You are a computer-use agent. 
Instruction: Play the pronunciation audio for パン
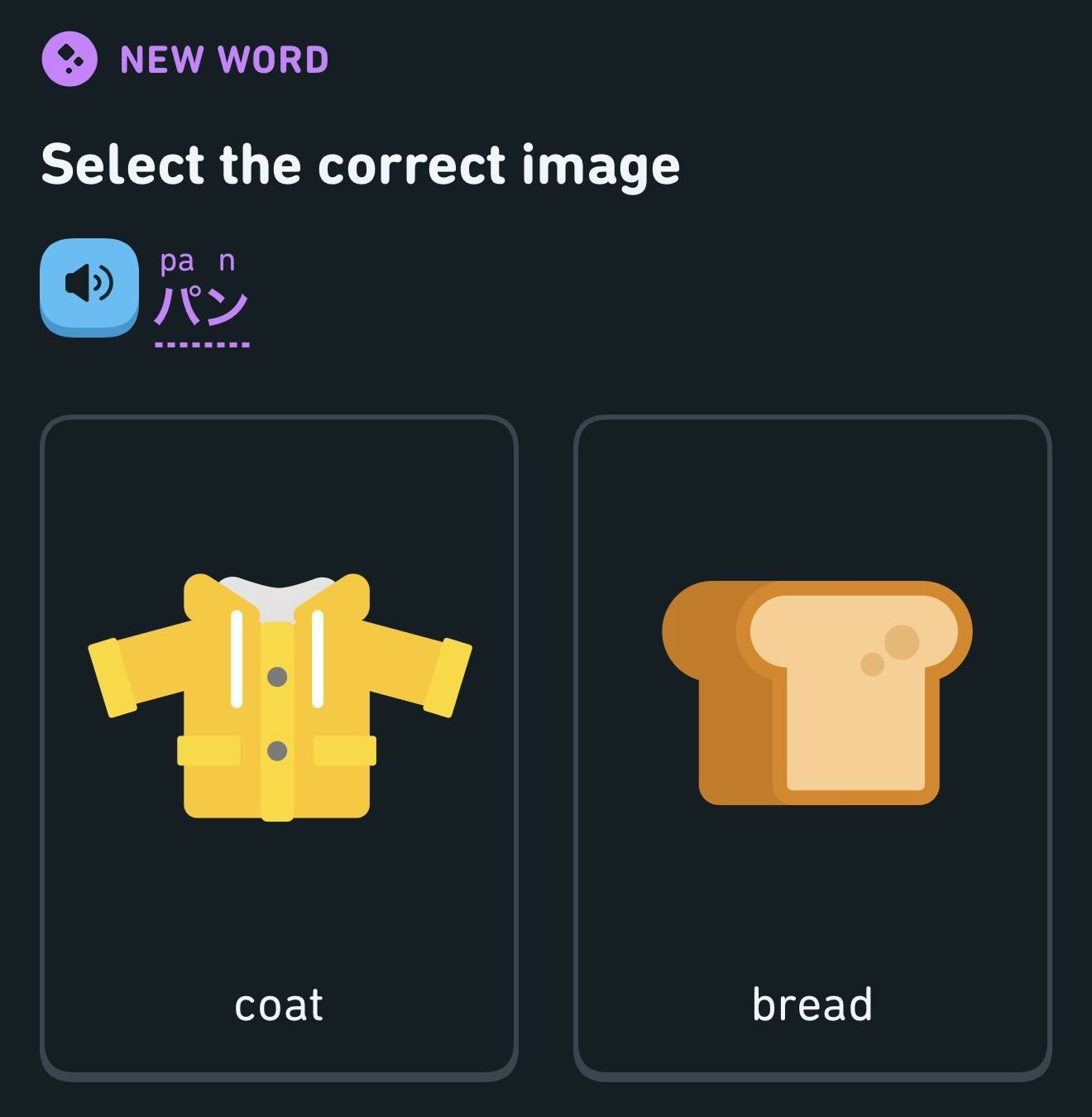coord(89,285)
